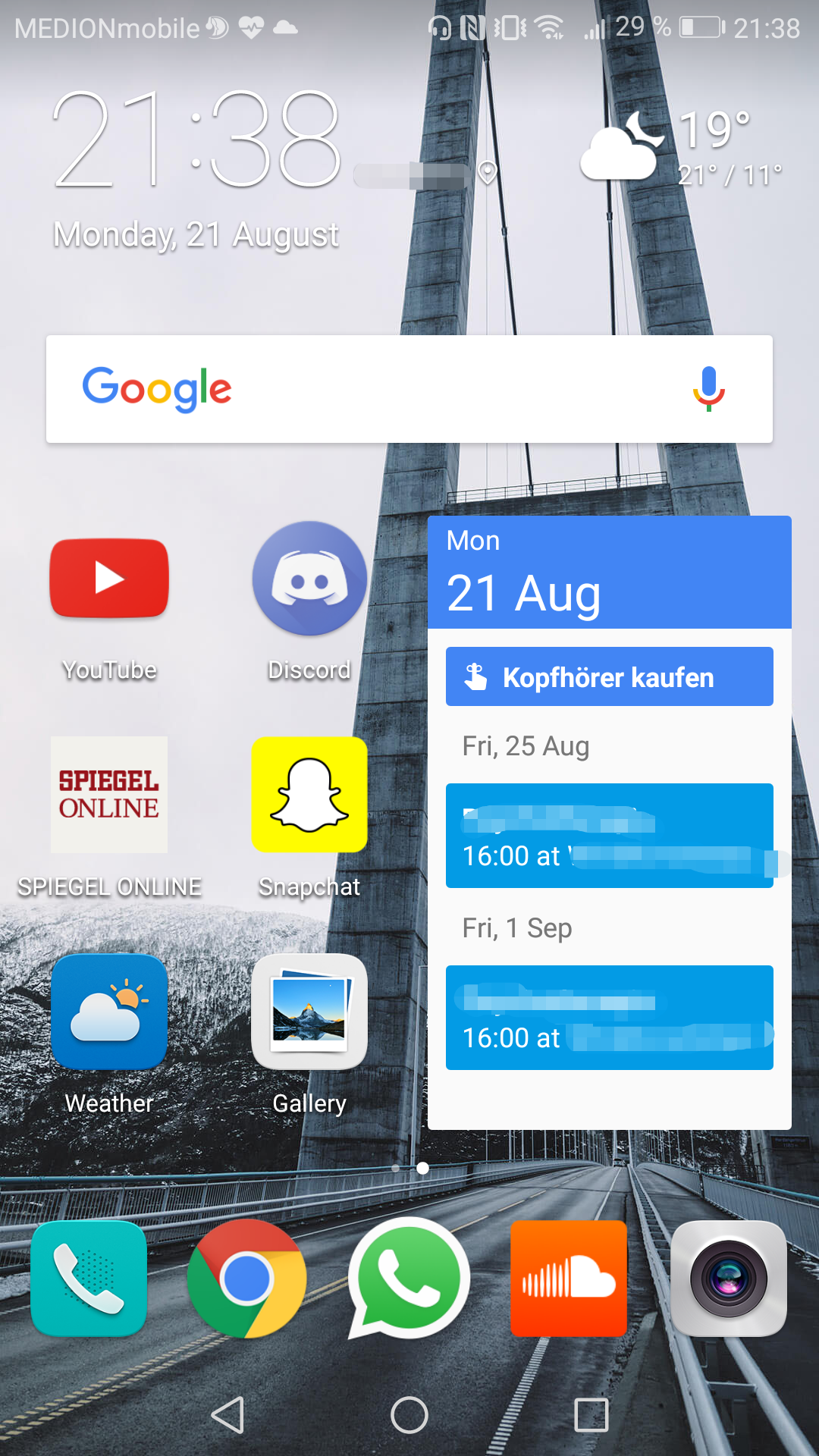
Task: Open calendar from the 21 Aug header
Action: [609, 573]
